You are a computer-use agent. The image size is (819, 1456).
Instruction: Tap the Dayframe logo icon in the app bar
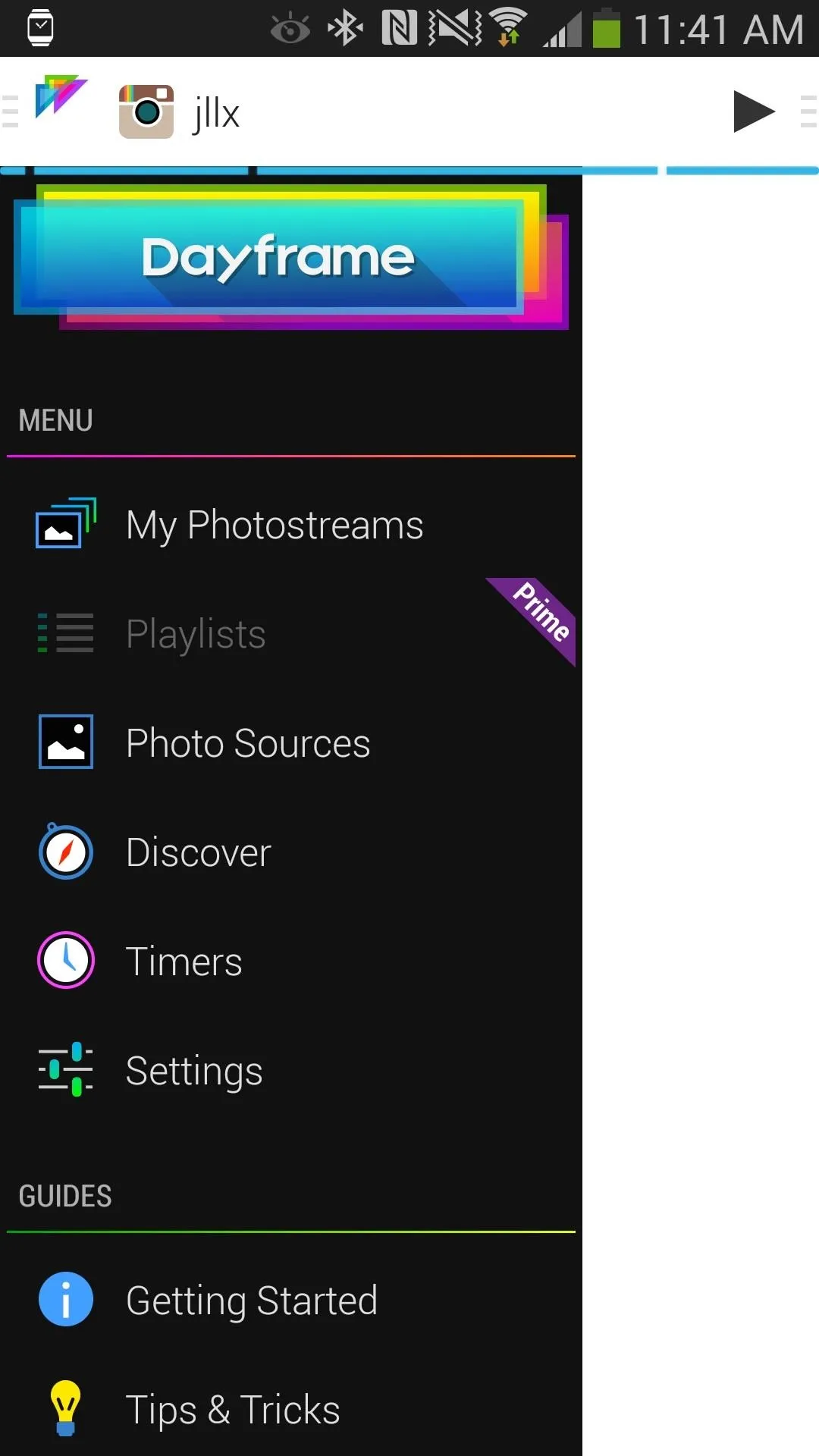(61, 97)
